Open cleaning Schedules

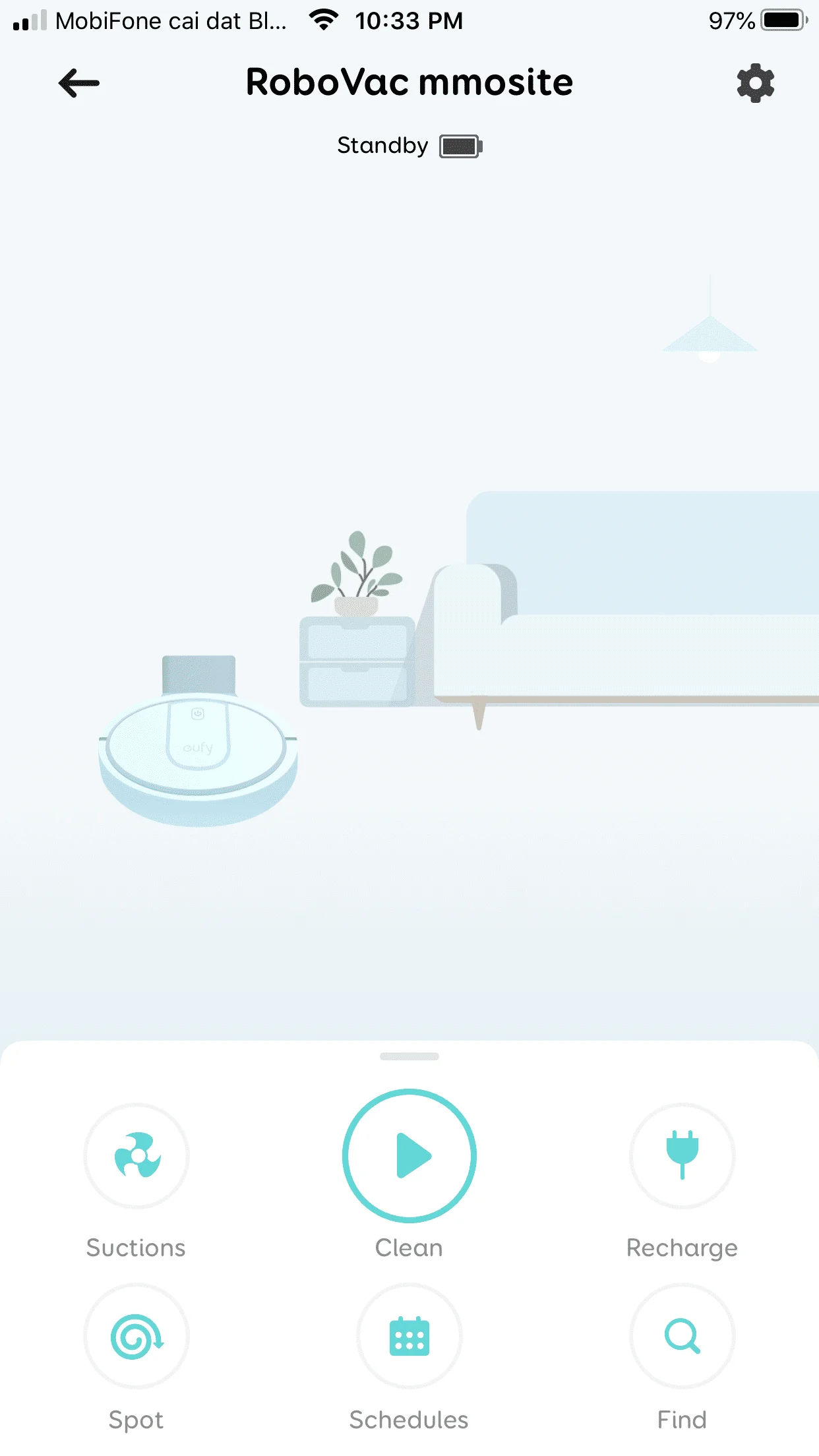coord(409,1336)
